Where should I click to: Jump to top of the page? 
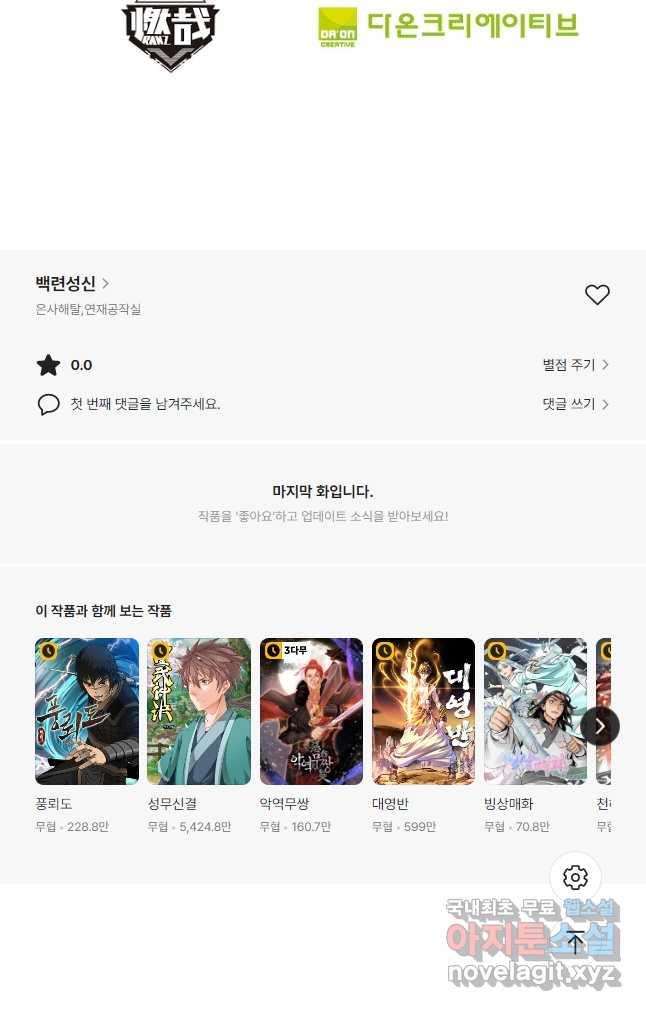coord(575,941)
